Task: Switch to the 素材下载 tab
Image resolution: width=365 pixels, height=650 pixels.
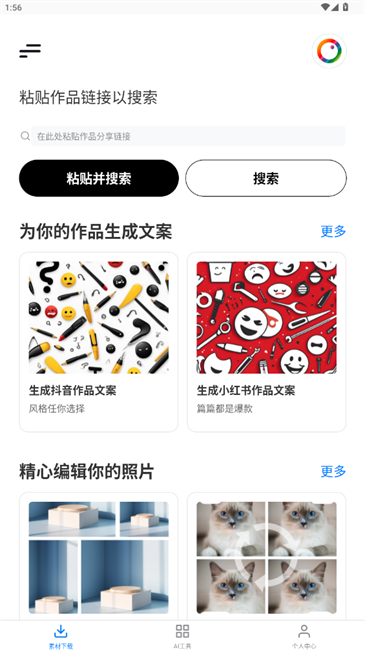Action: point(61,635)
